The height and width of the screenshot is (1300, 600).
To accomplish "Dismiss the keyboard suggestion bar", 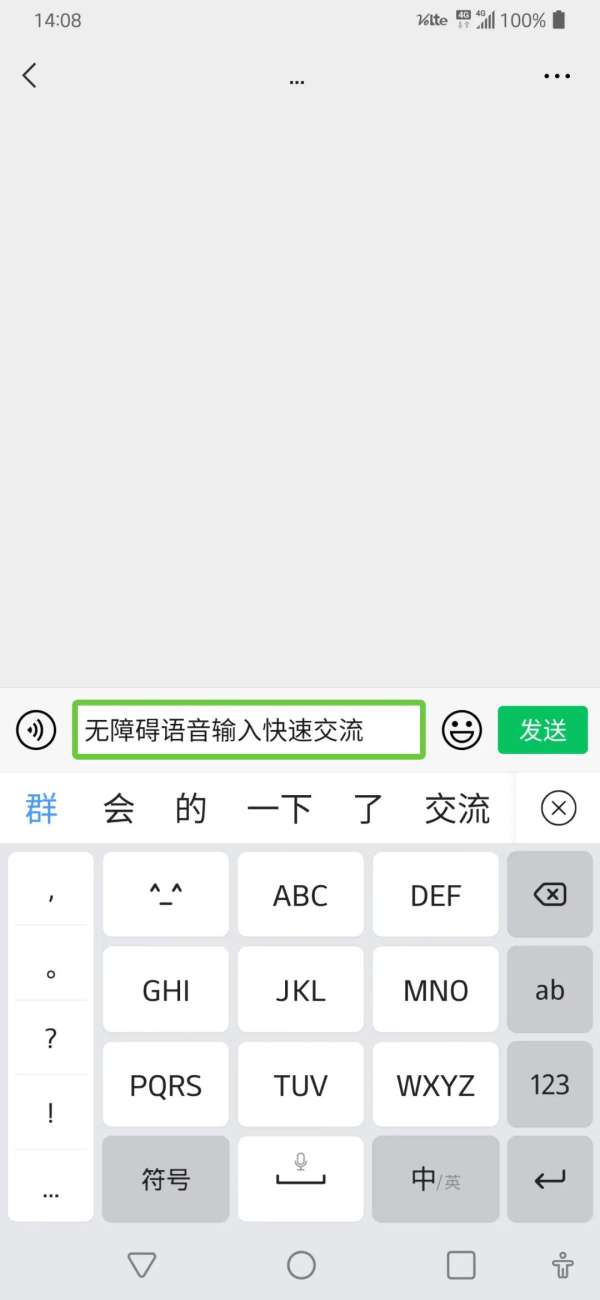I will 558,808.
